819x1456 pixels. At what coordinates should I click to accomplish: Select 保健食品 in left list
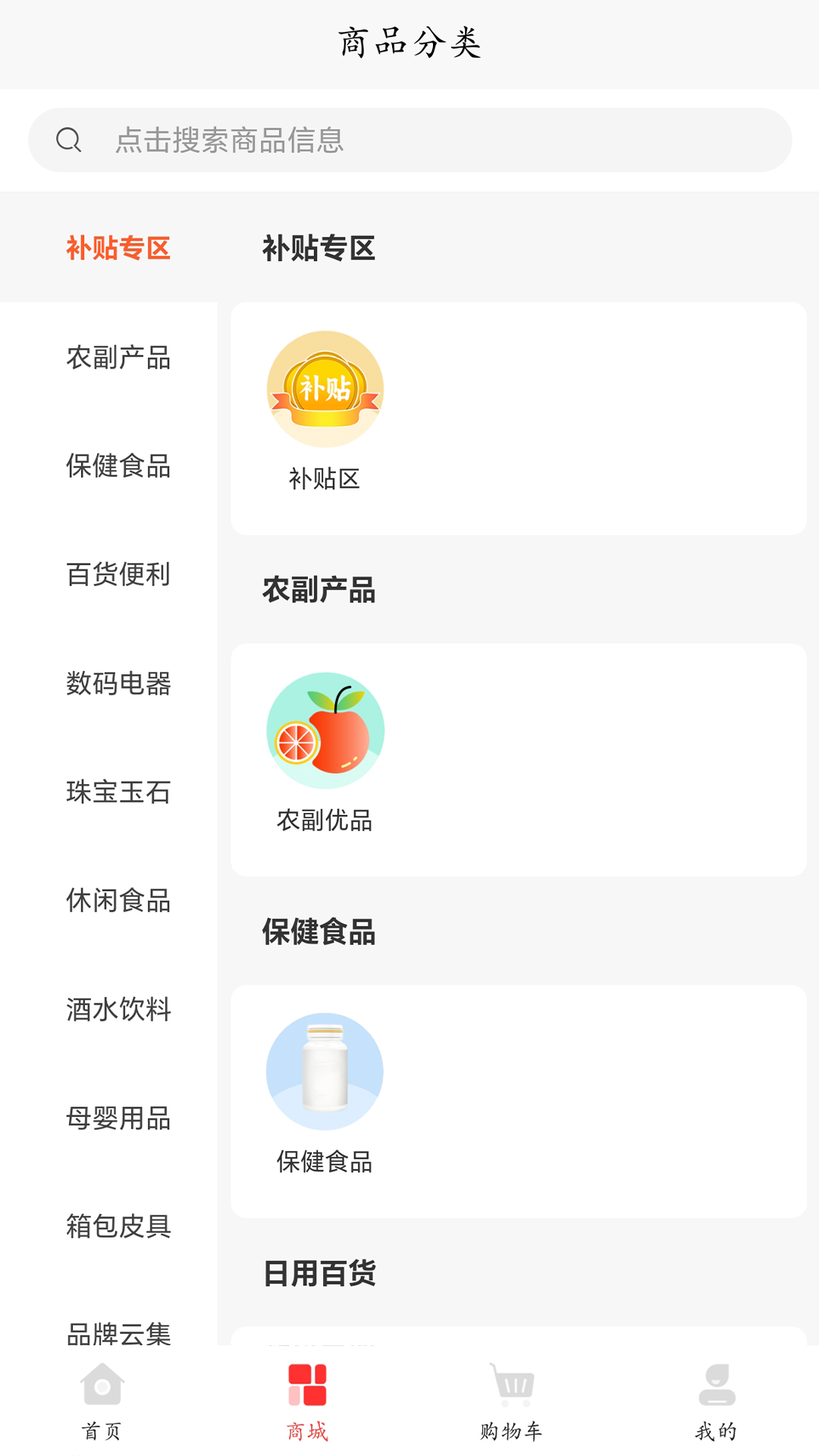point(118,468)
